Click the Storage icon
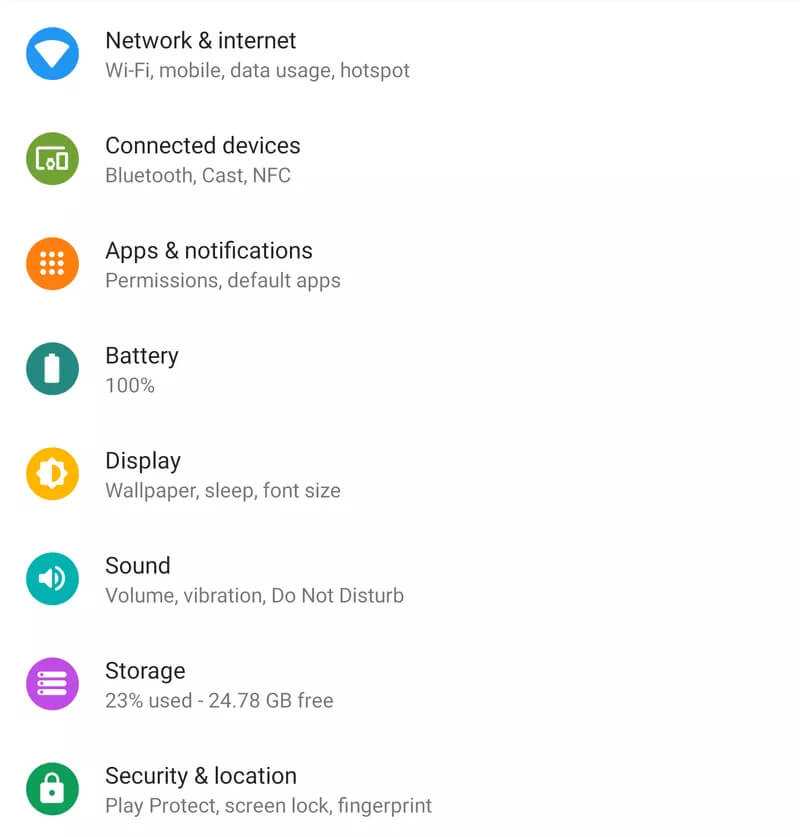This screenshot has width=800, height=837. click(51, 684)
